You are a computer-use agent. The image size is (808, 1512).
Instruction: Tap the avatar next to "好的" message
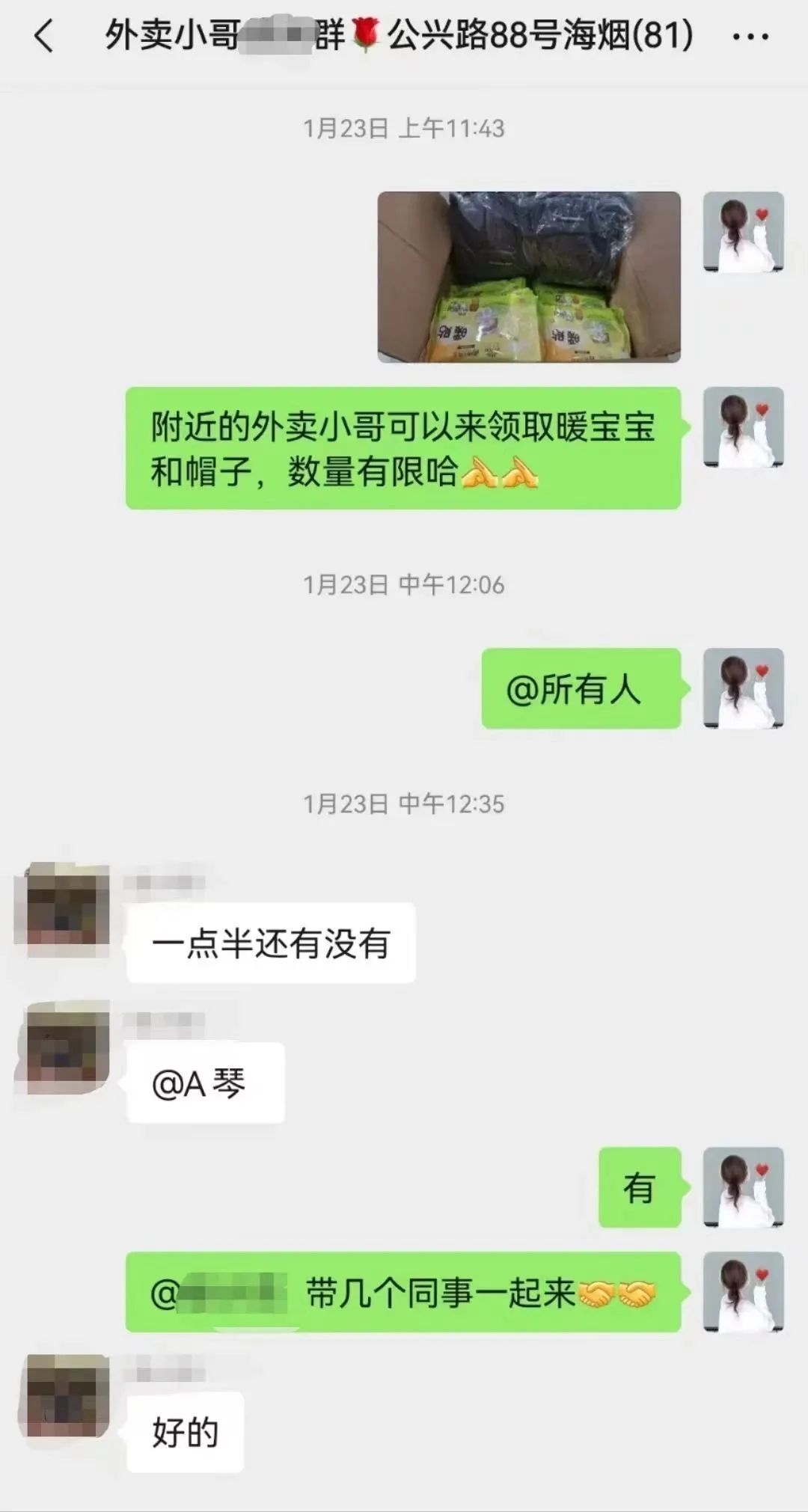coord(63,1395)
